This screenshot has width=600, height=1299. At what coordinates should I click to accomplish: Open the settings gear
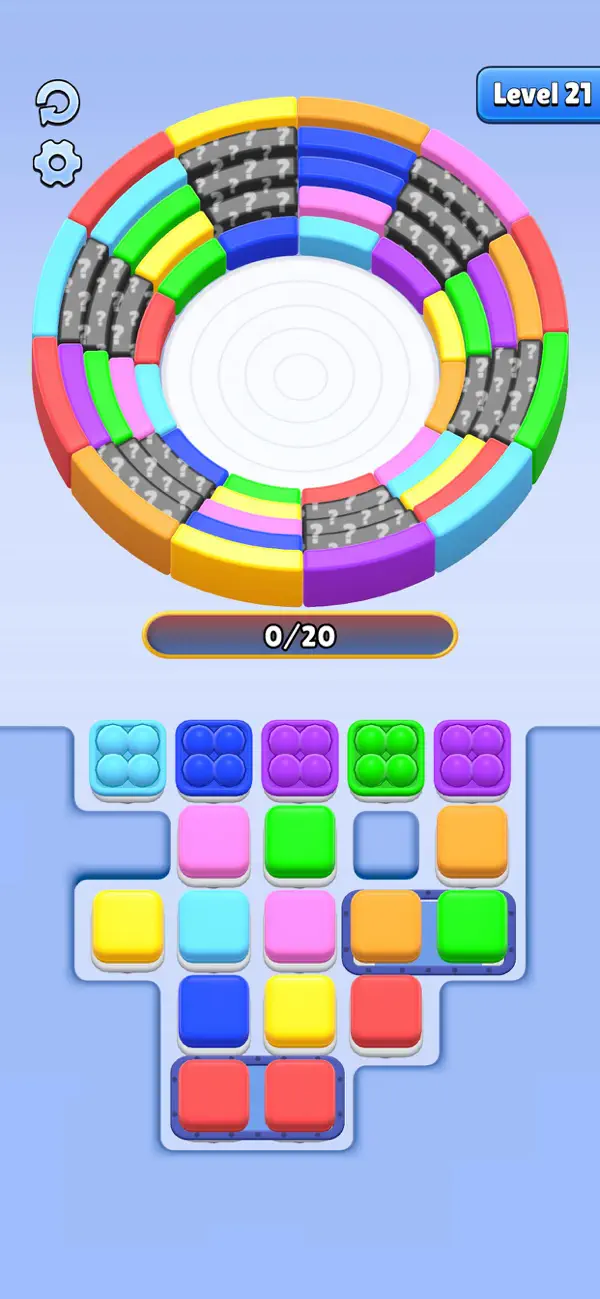point(57,162)
